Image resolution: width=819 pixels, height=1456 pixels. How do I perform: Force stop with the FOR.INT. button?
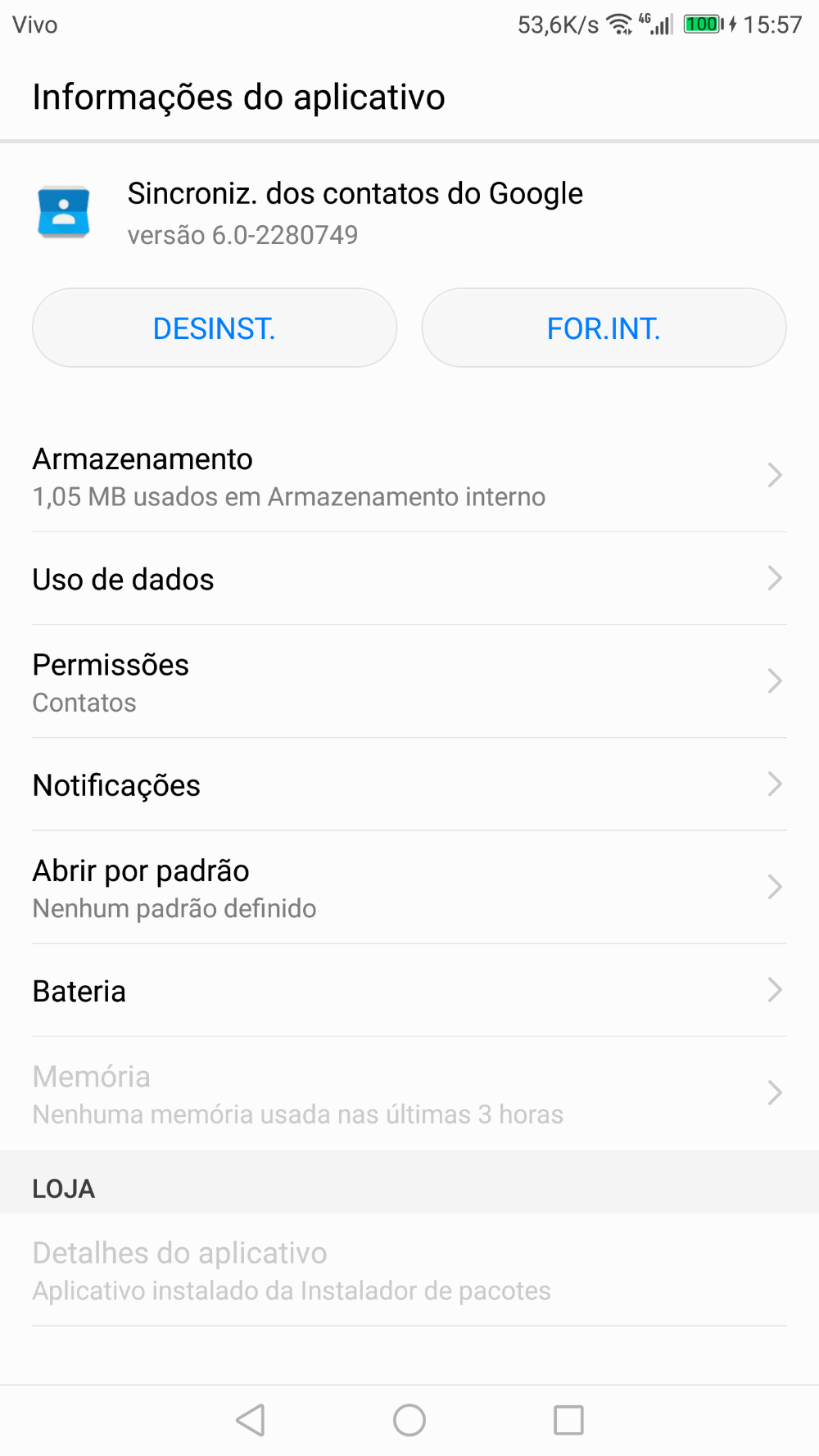point(604,328)
